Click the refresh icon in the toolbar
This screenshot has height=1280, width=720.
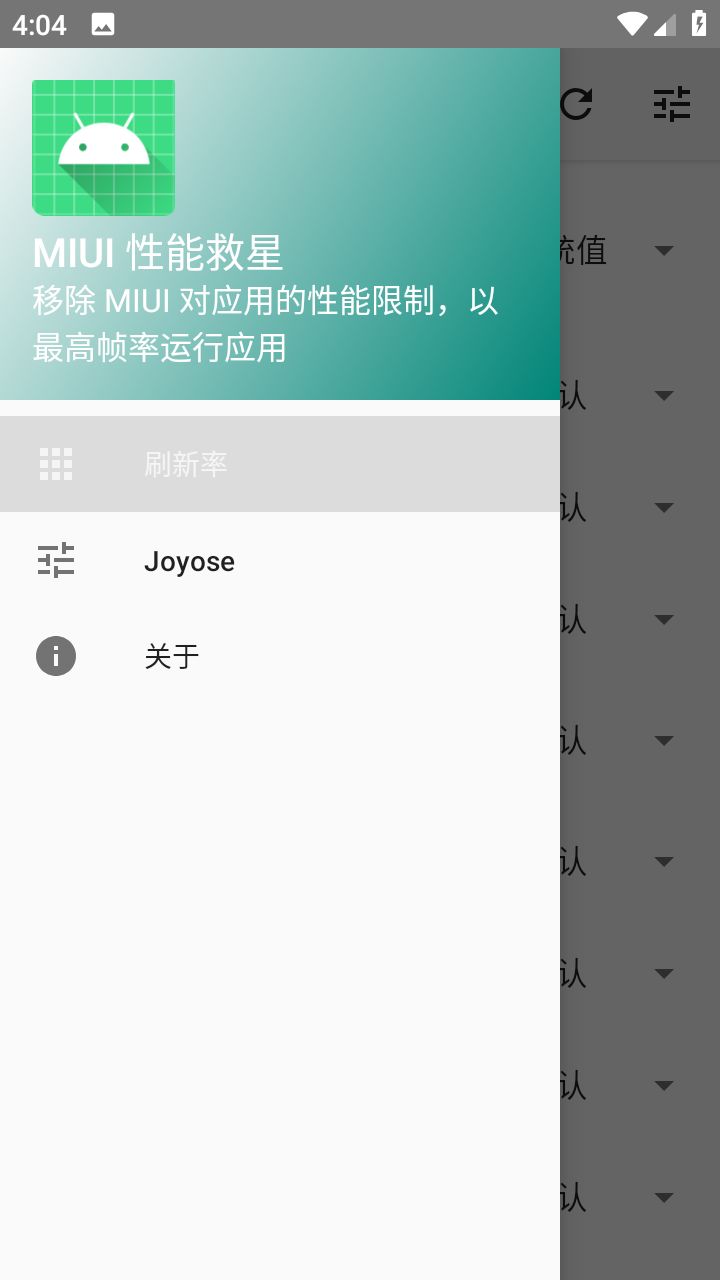(578, 103)
